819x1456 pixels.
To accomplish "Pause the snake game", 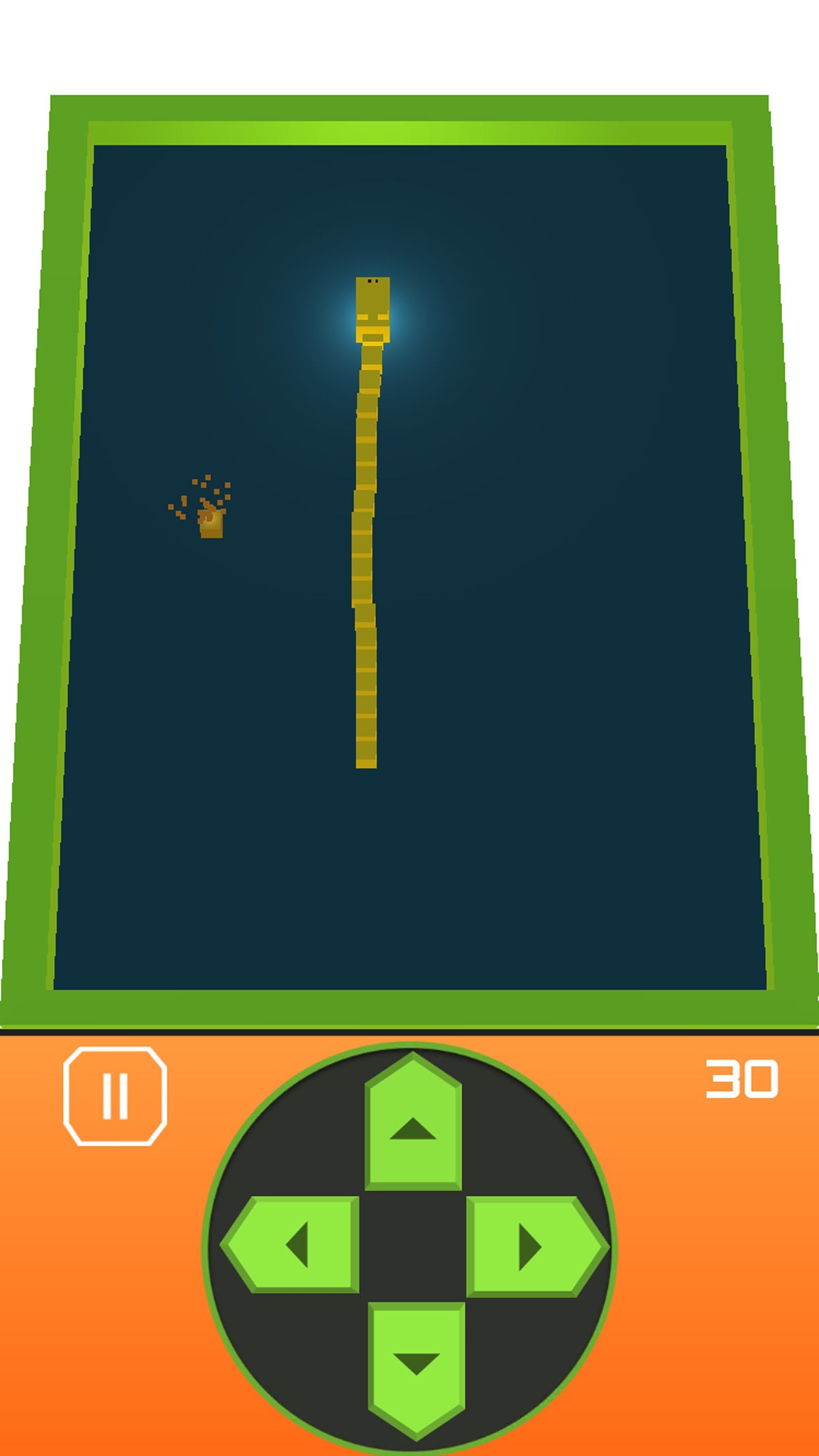I will tap(115, 1095).
